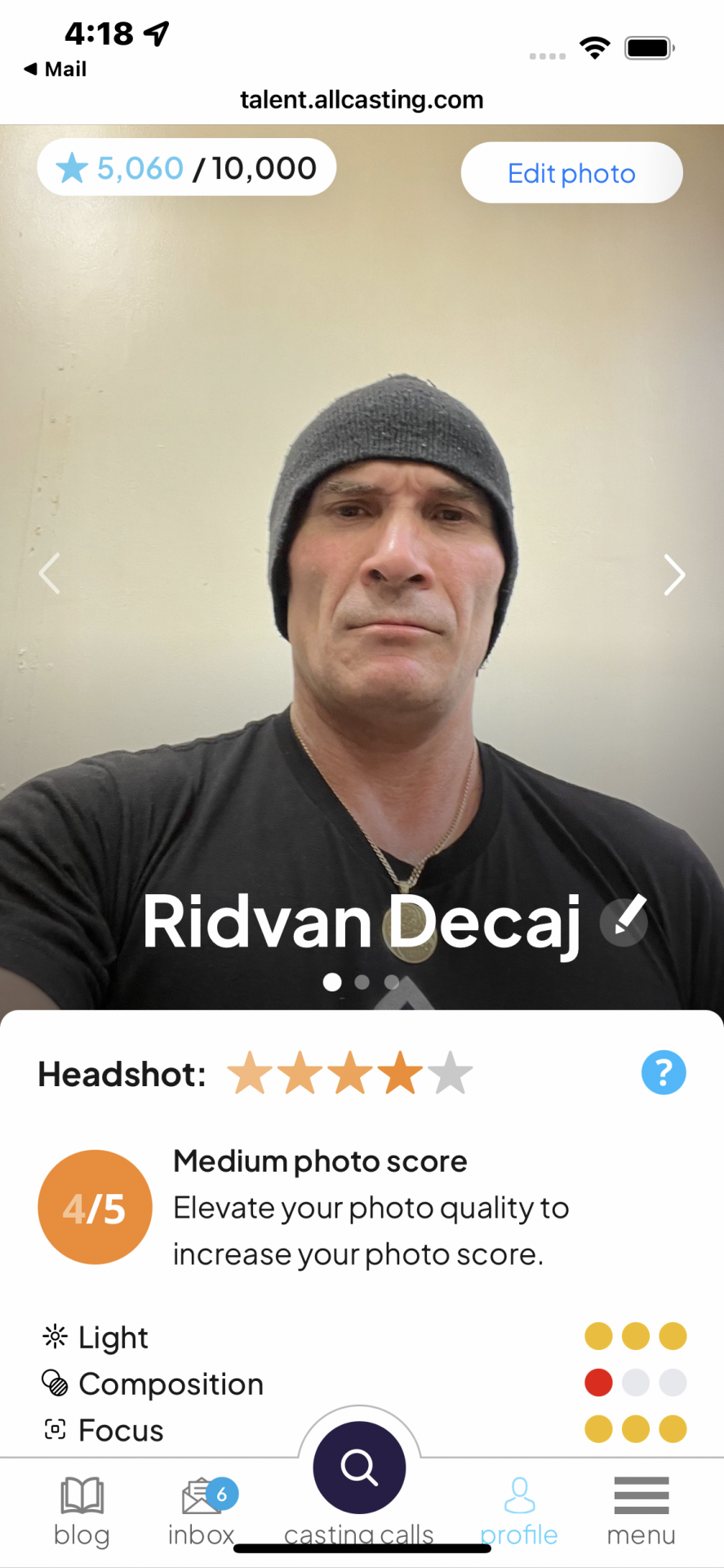Show the previous profile photo
The height and width of the screenshot is (1568, 724).
click(50, 574)
